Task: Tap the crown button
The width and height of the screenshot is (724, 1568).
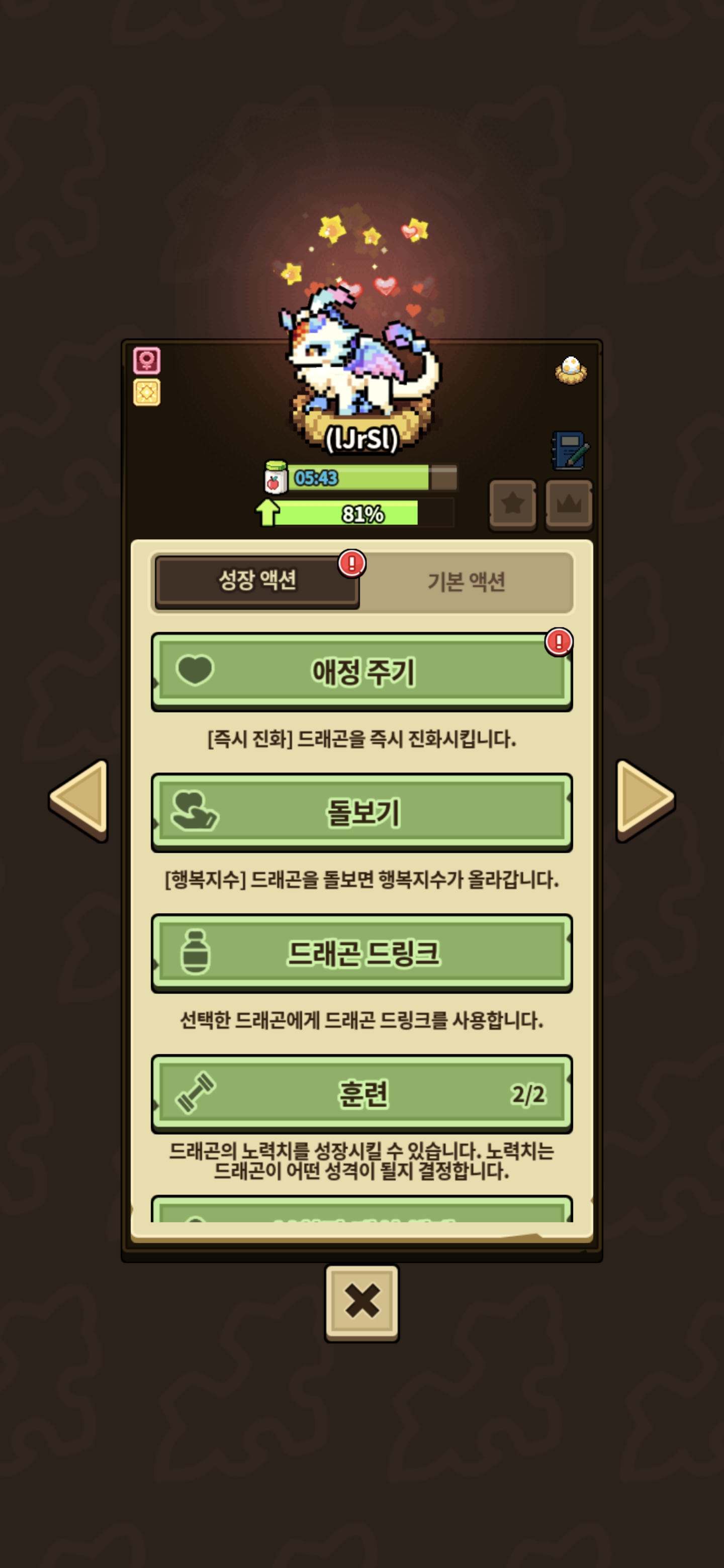Action: click(x=569, y=504)
